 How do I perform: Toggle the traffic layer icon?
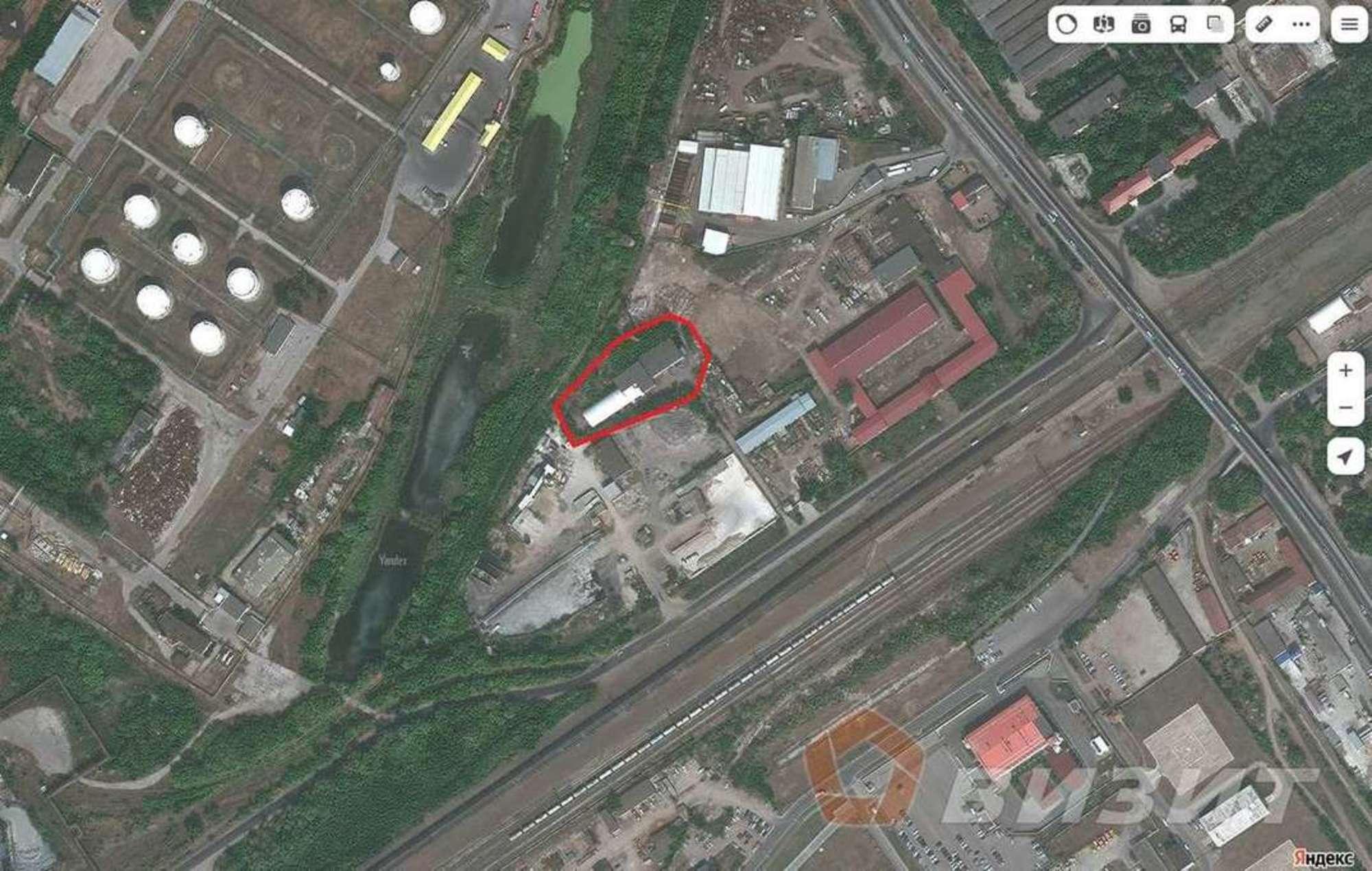click(x=1066, y=25)
